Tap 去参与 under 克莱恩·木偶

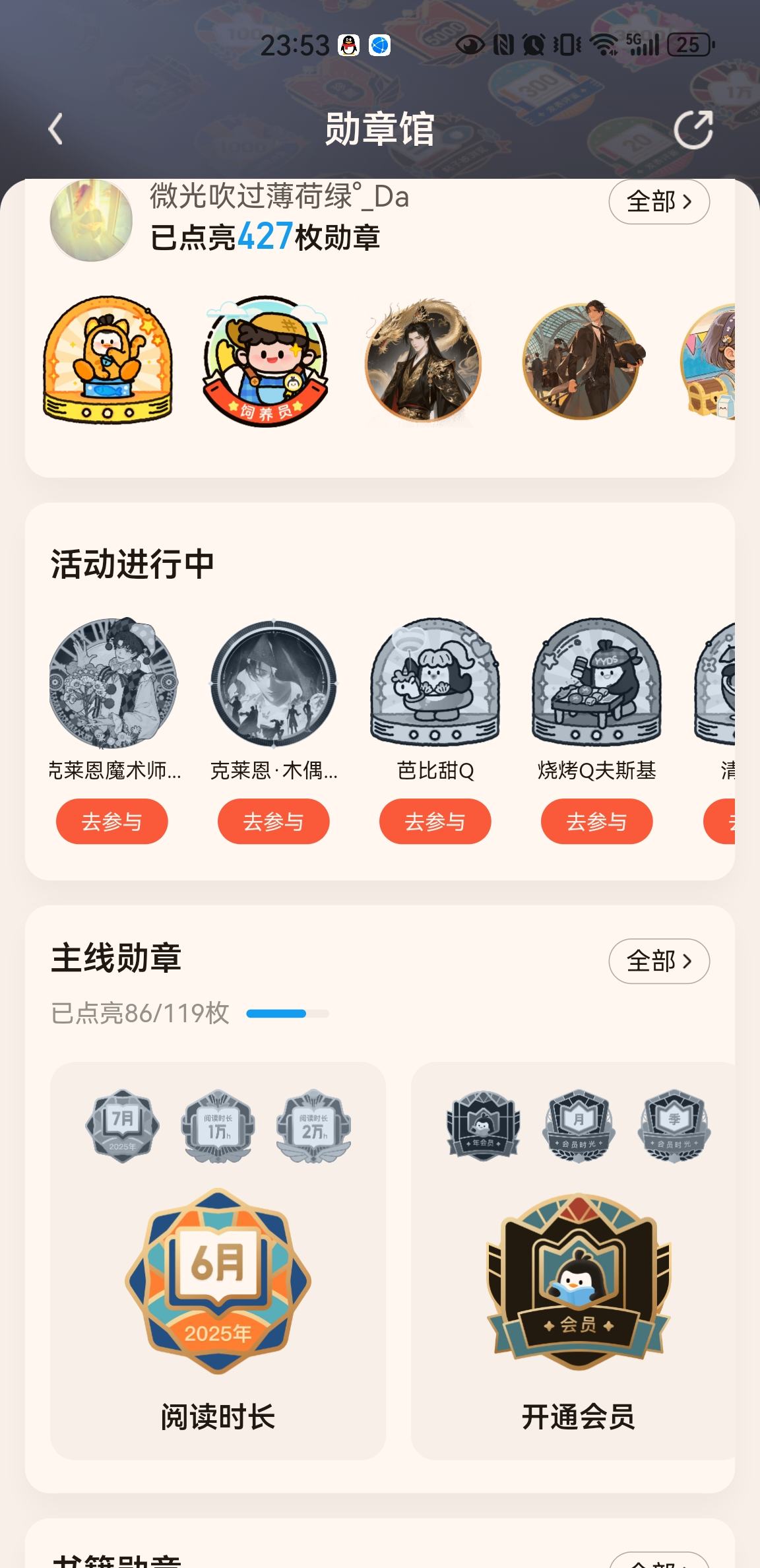(x=273, y=821)
